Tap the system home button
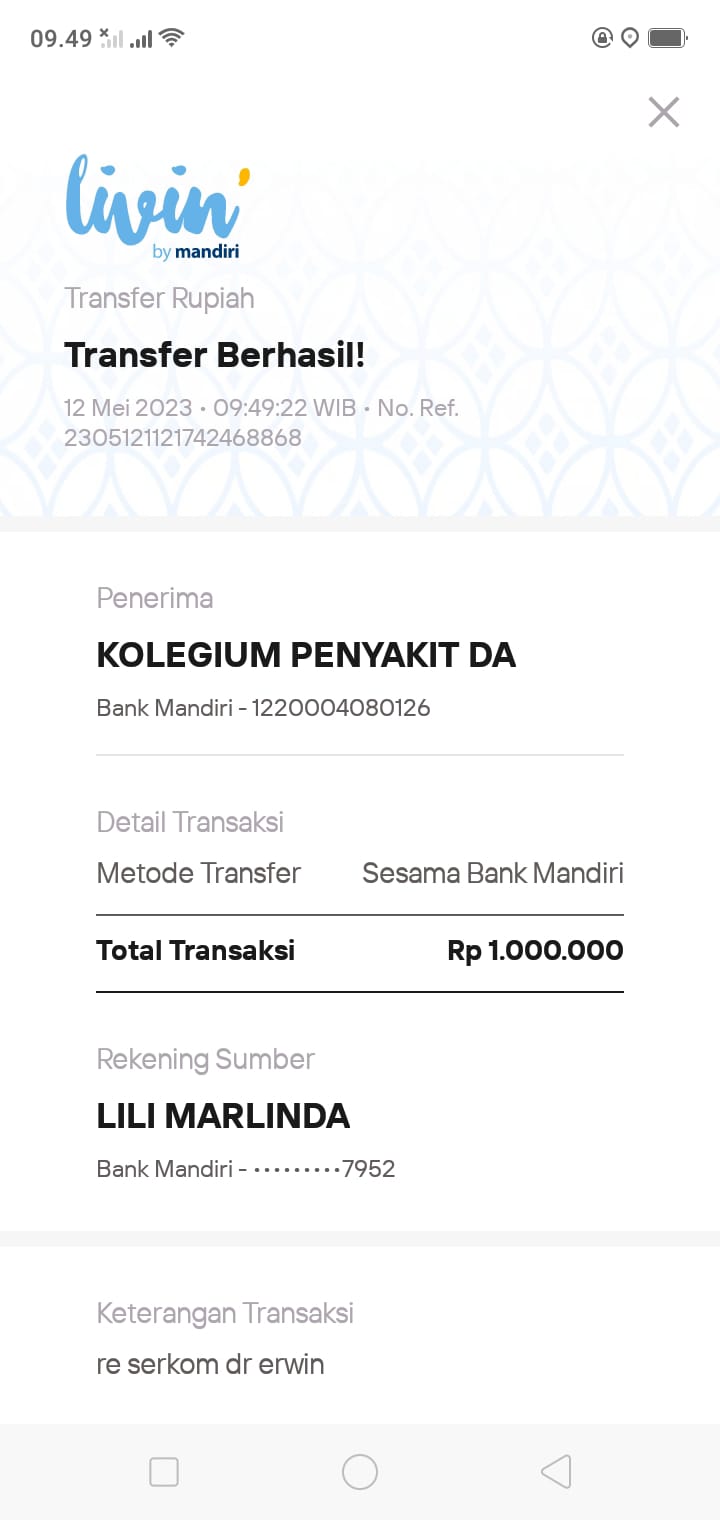This screenshot has width=720, height=1520. tap(360, 1471)
